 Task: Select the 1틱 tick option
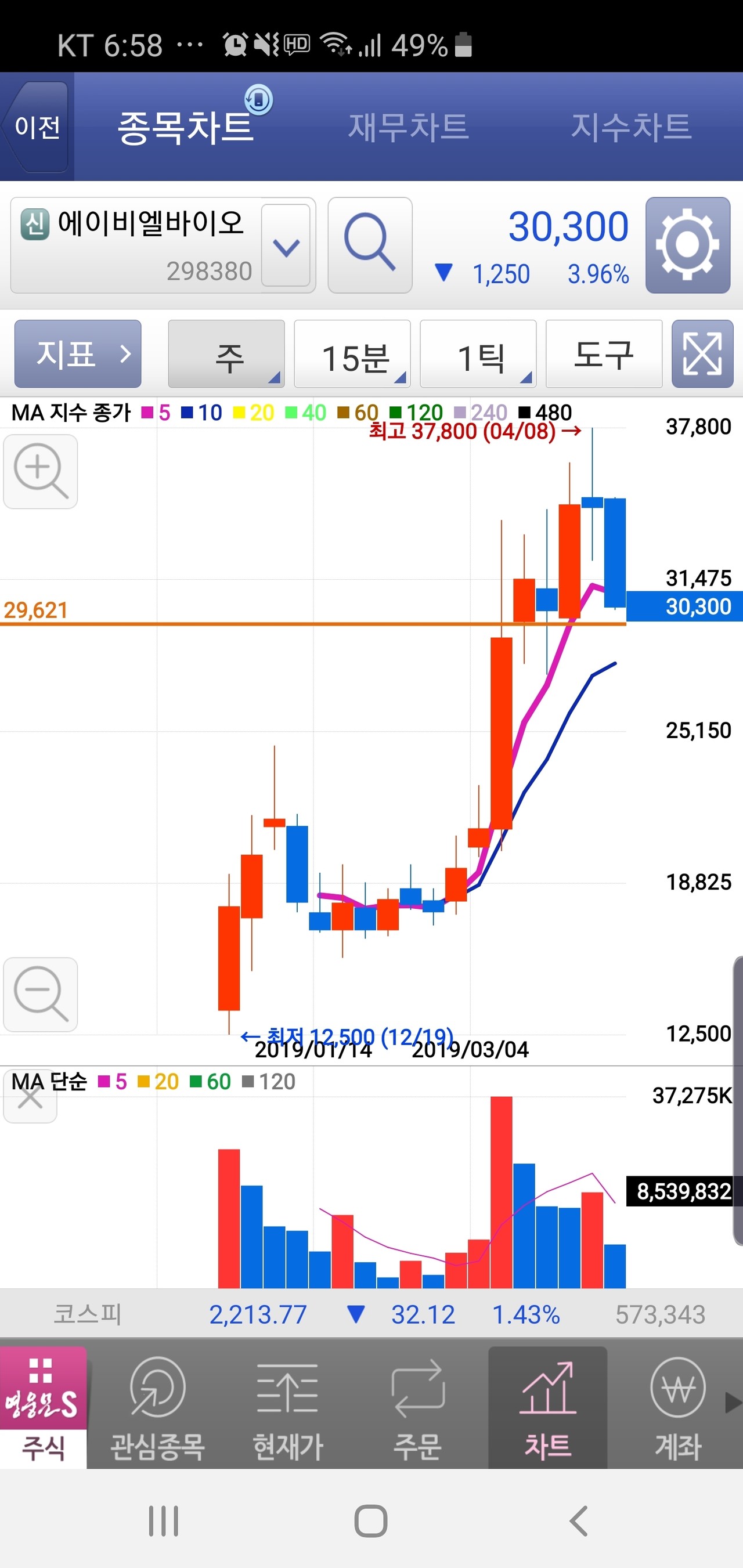tap(478, 353)
